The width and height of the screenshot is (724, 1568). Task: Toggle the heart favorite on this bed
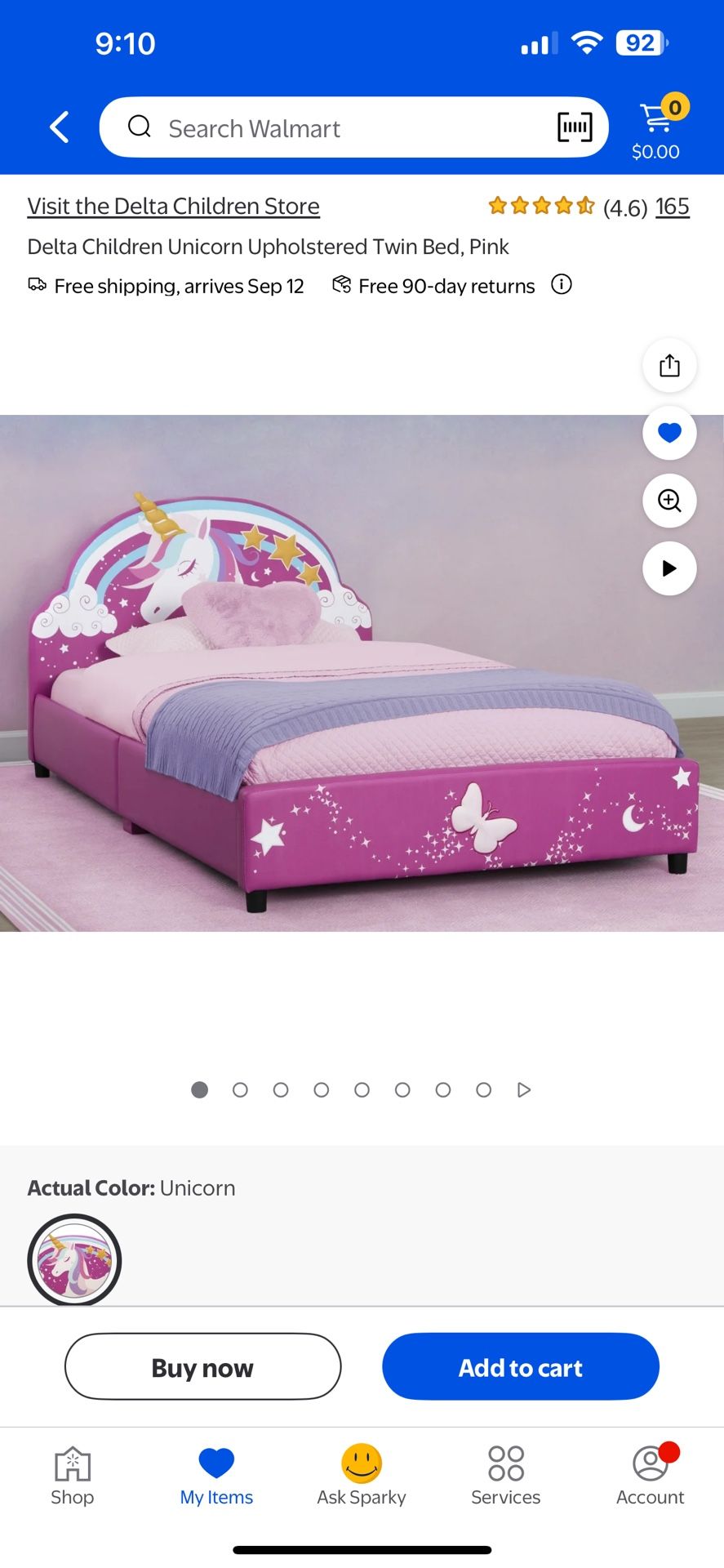(x=669, y=433)
